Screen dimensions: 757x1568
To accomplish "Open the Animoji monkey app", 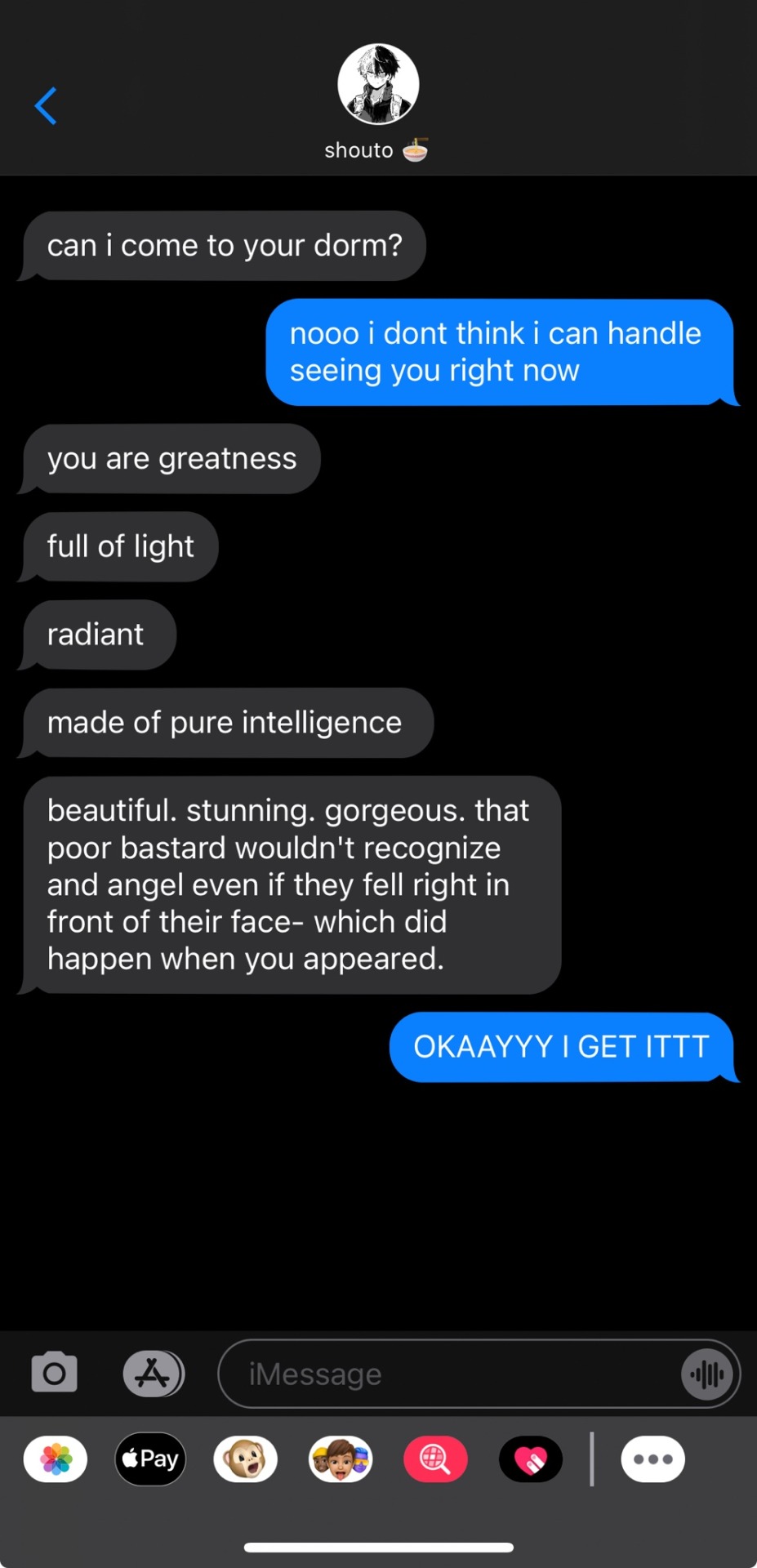I will point(246,1459).
